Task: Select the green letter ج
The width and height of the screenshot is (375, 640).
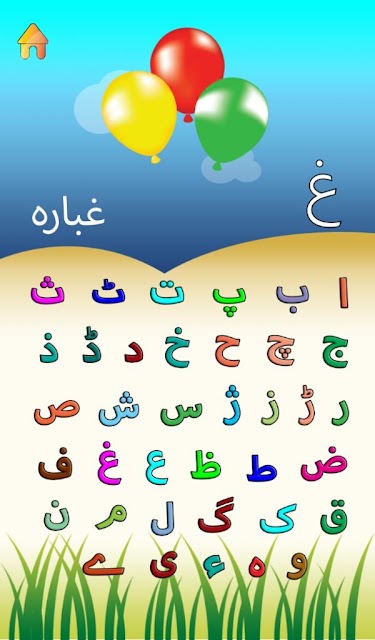Action: click(x=335, y=351)
